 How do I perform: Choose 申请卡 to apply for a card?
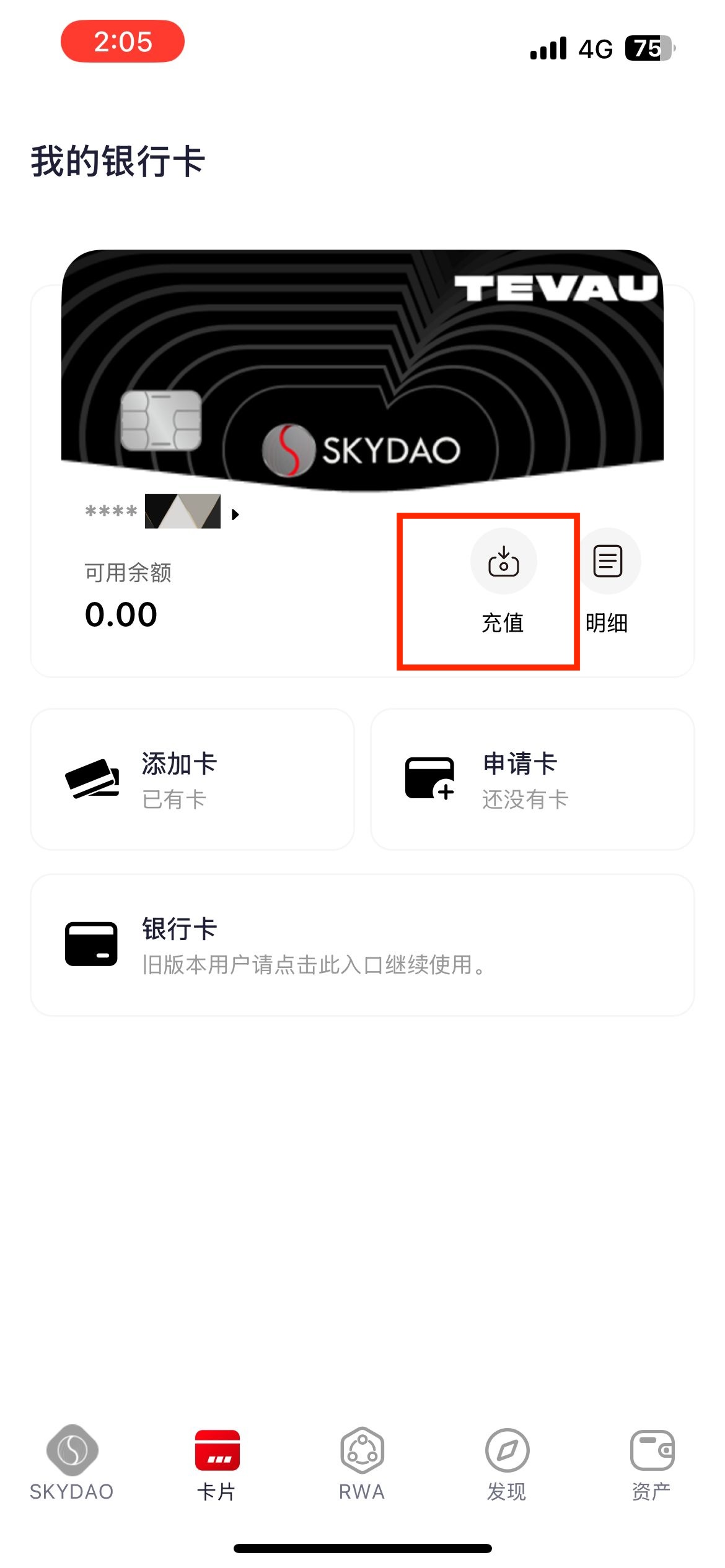pos(532,779)
